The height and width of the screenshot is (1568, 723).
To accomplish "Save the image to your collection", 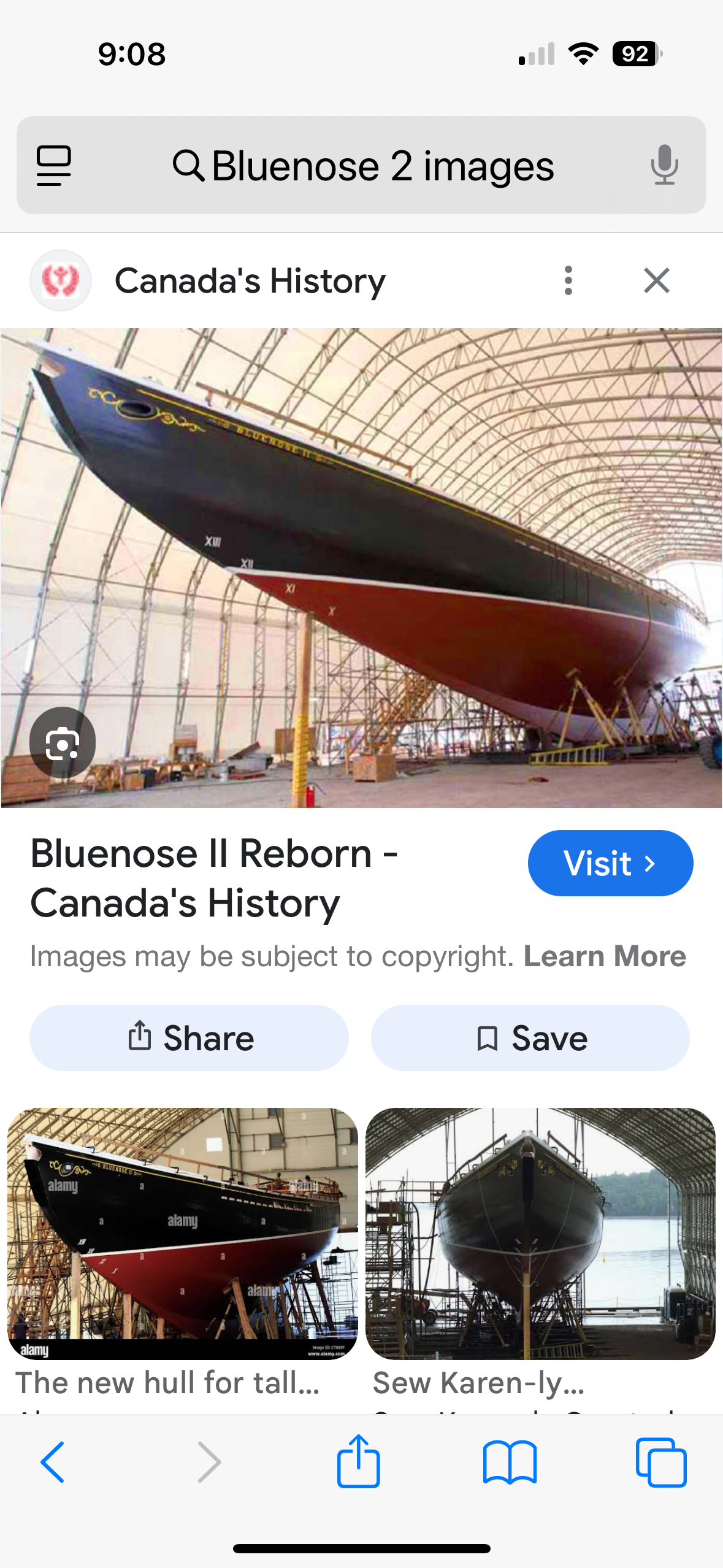I will [530, 1038].
